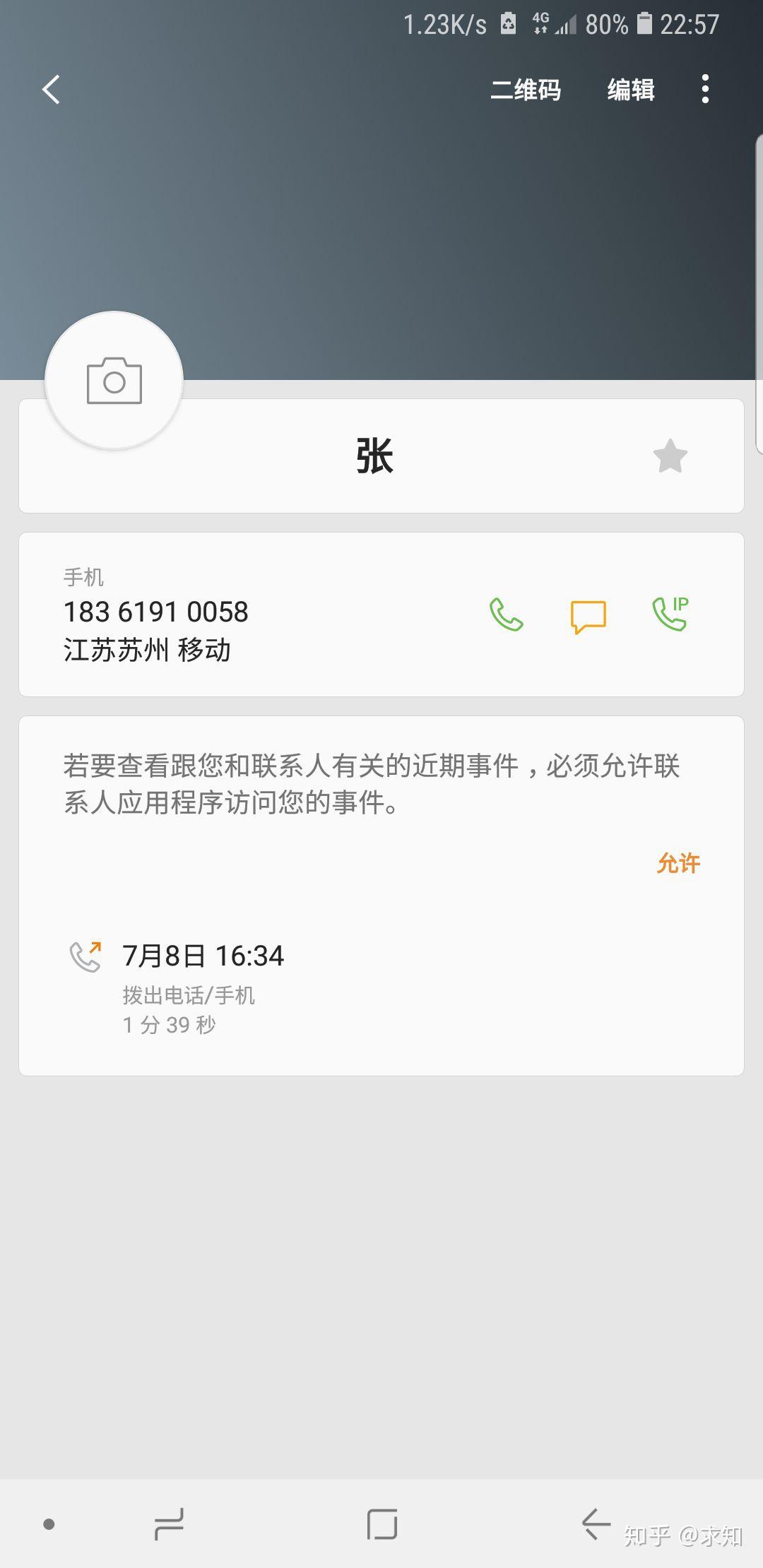
Task: Tap 编辑 to edit the contact
Action: click(x=631, y=90)
